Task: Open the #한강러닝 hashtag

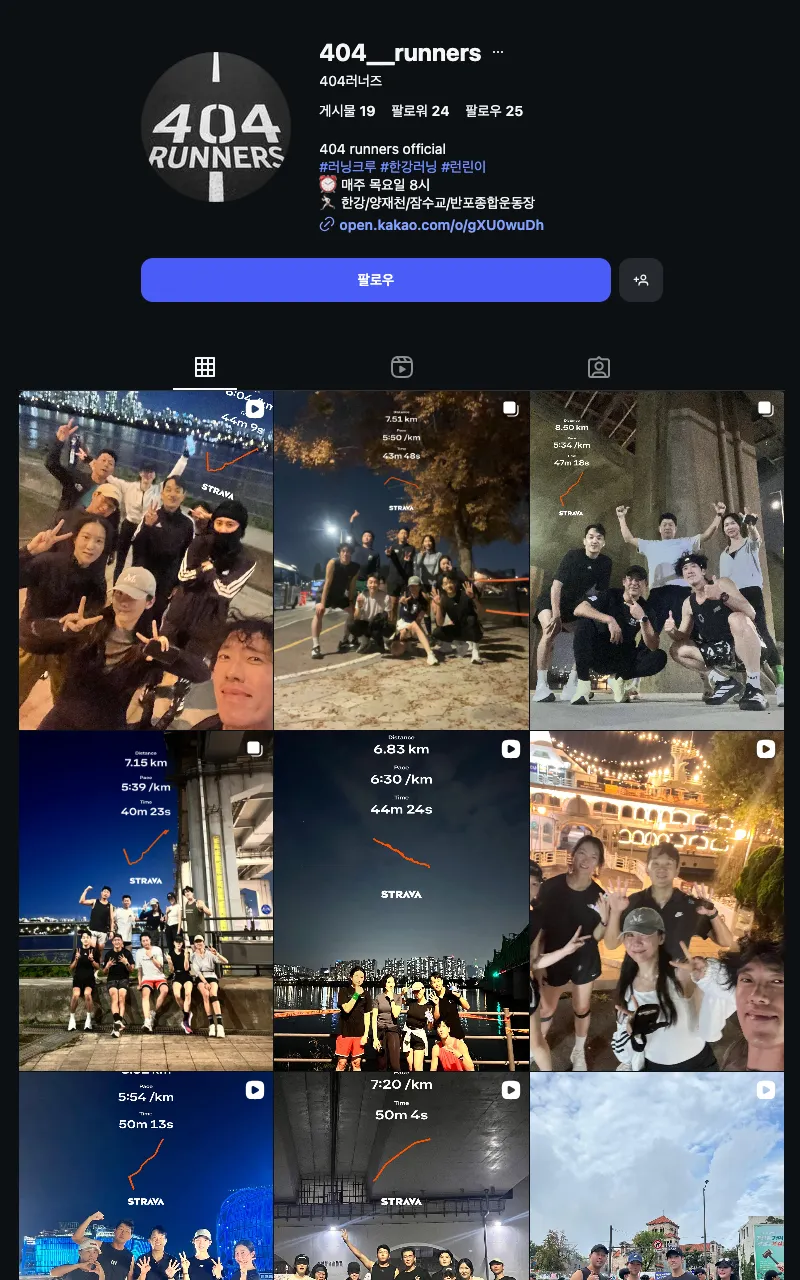Action: coord(408,167)
